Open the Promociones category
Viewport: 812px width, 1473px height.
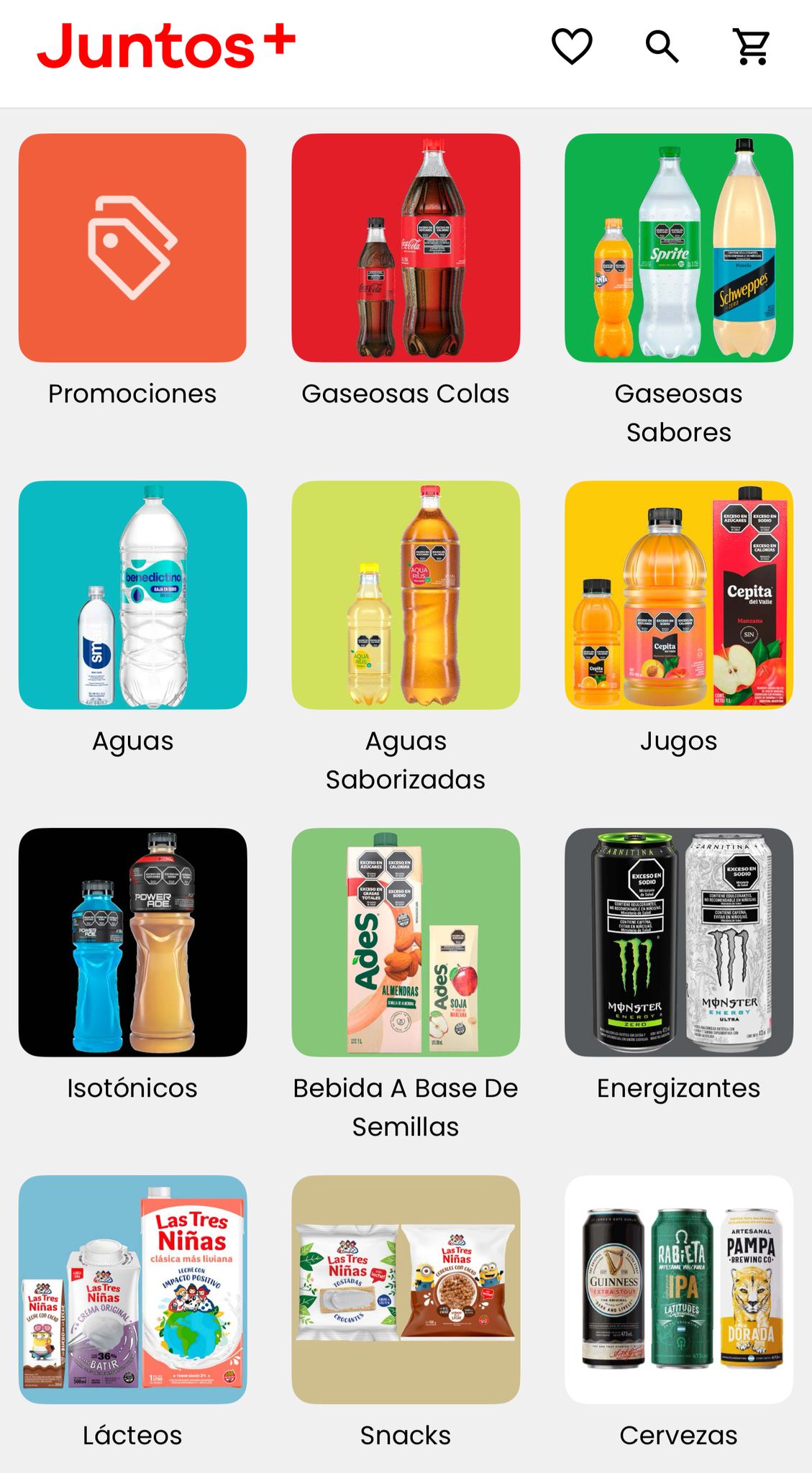click(x=132, y=247)
